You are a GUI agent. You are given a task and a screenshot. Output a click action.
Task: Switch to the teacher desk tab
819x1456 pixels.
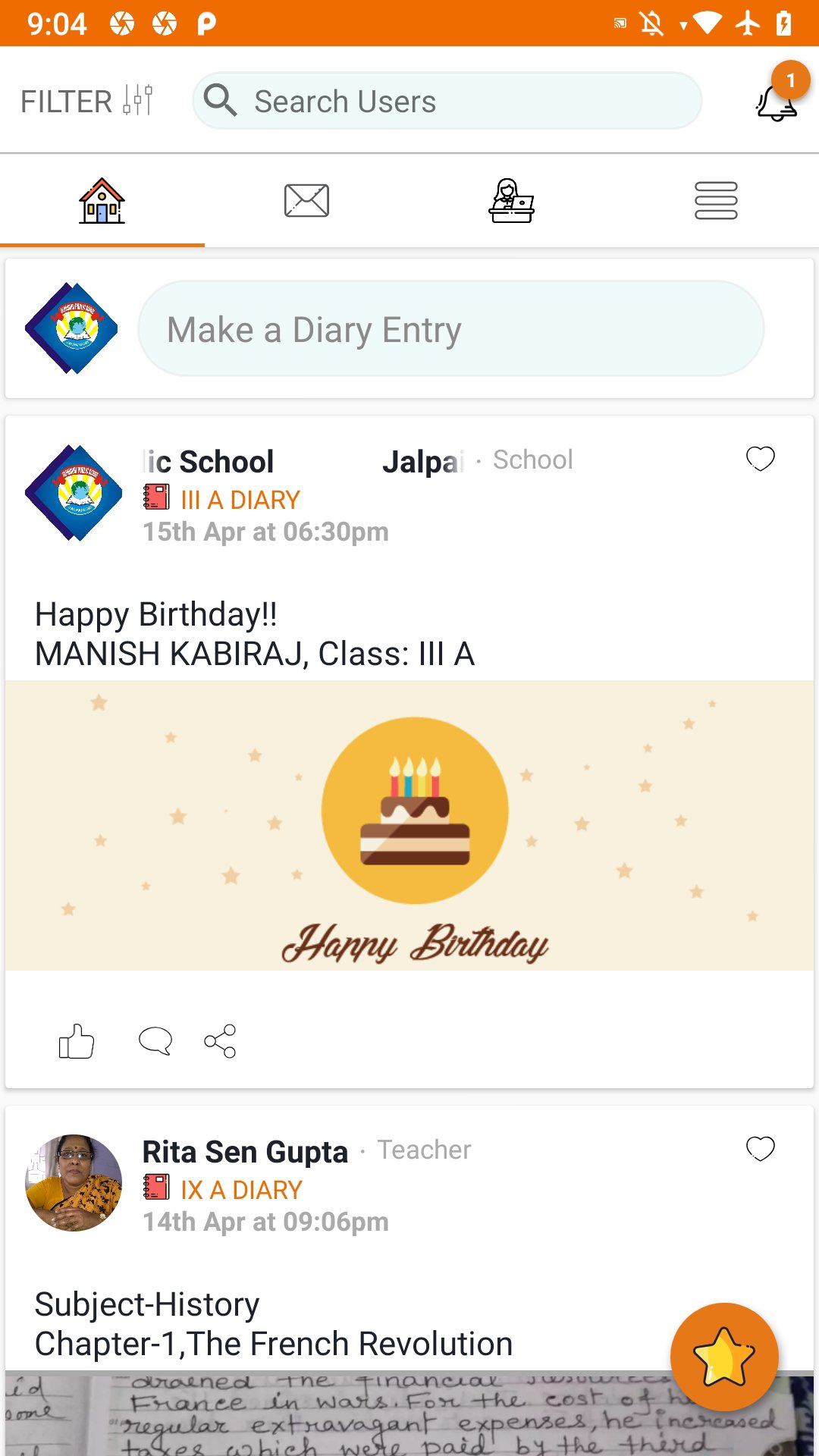(x=511, y=201)
